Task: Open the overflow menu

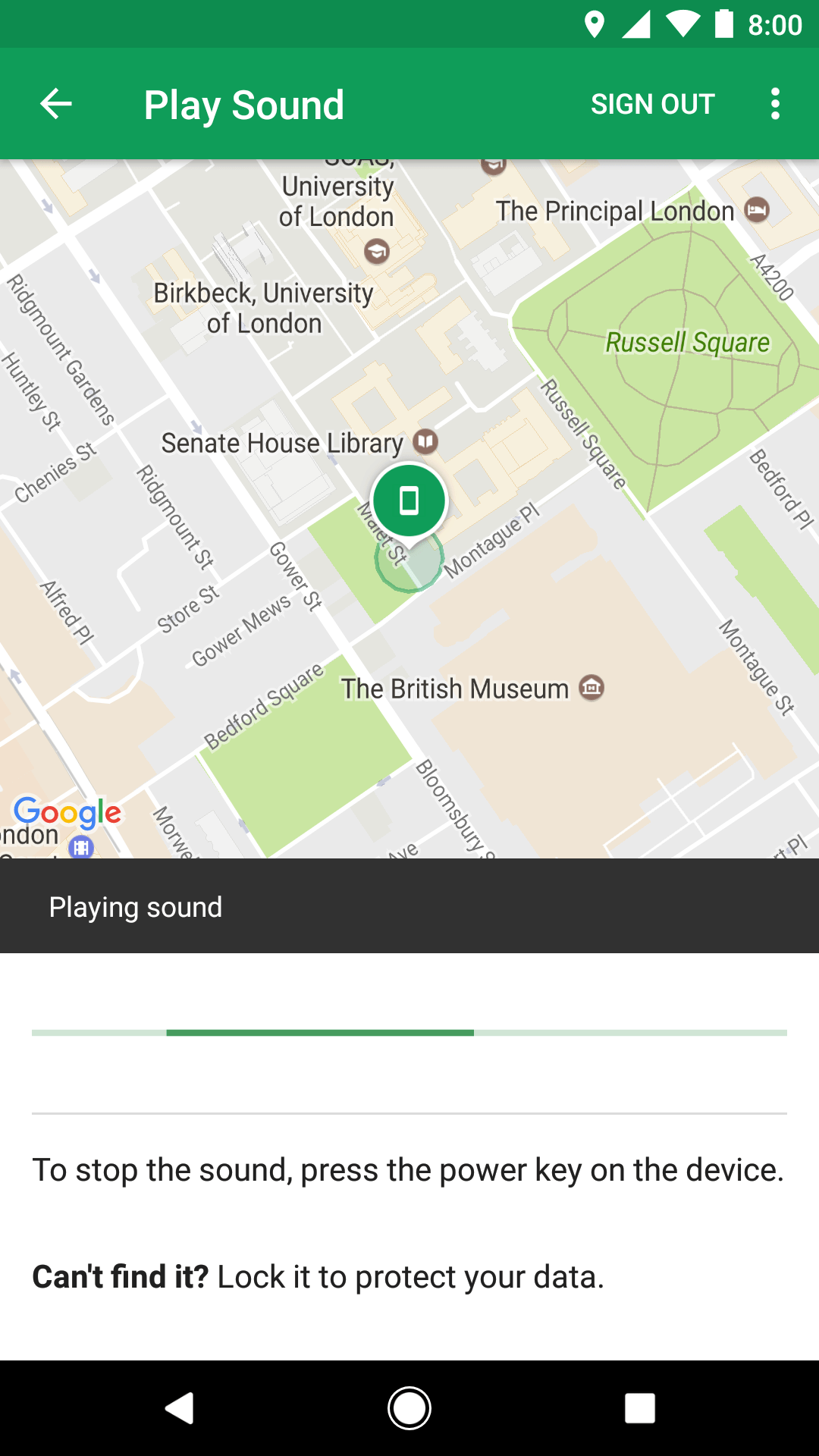Action: point(775,104)
